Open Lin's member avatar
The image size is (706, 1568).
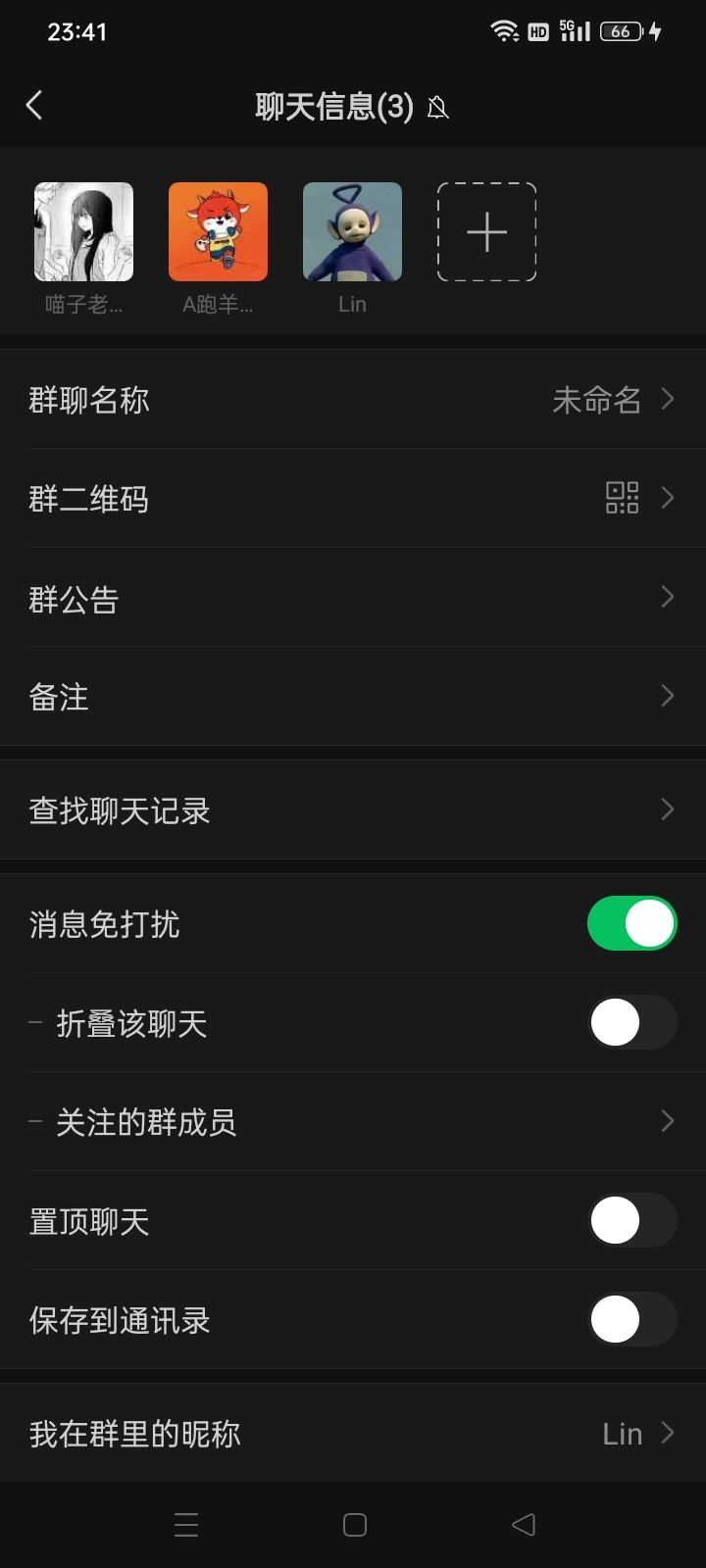(351, 231)
